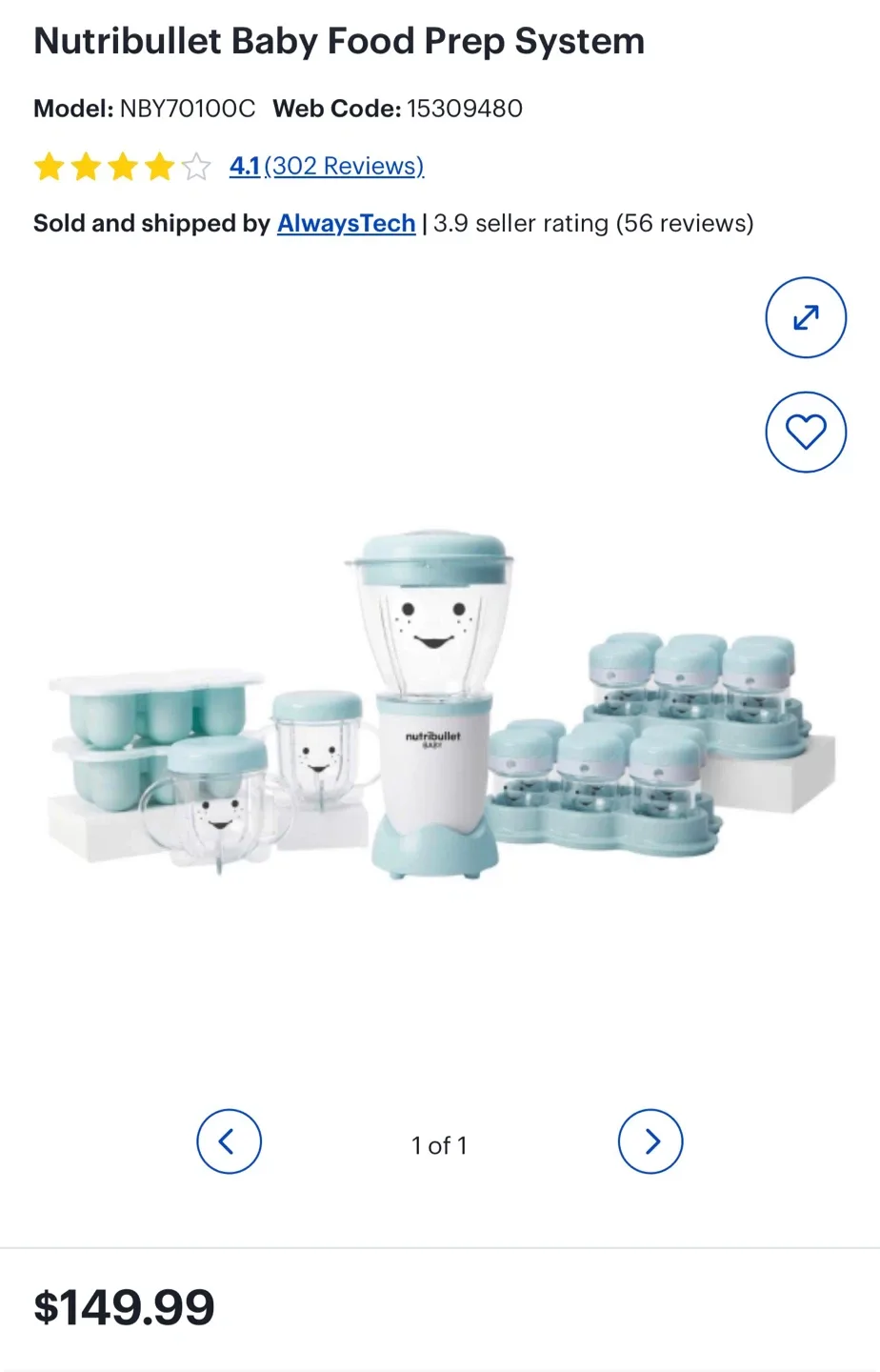Screen dimensions: 880x1372
Task: Click the Web Code 15309480
Action: pos(464,109)
